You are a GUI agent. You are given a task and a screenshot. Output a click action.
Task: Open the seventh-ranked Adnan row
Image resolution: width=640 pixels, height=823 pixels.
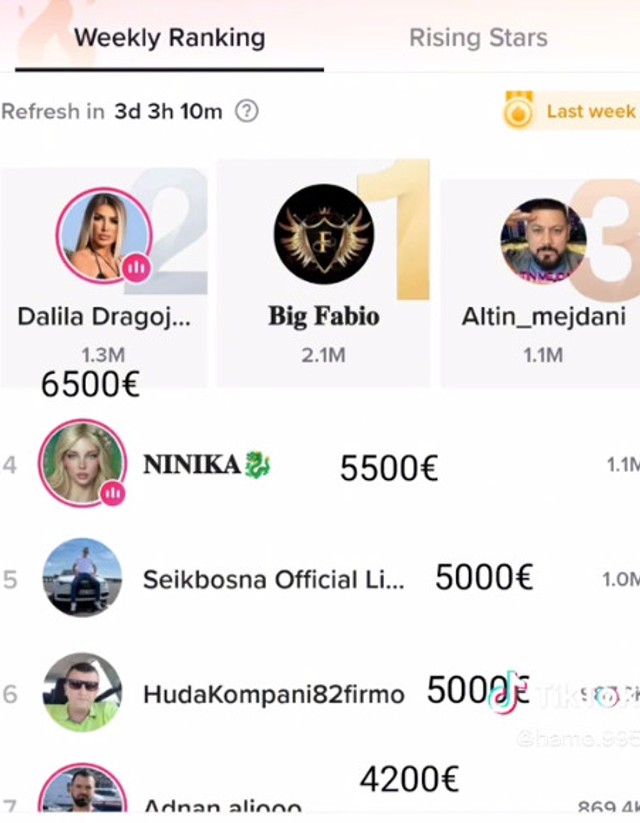coord(222,800)
